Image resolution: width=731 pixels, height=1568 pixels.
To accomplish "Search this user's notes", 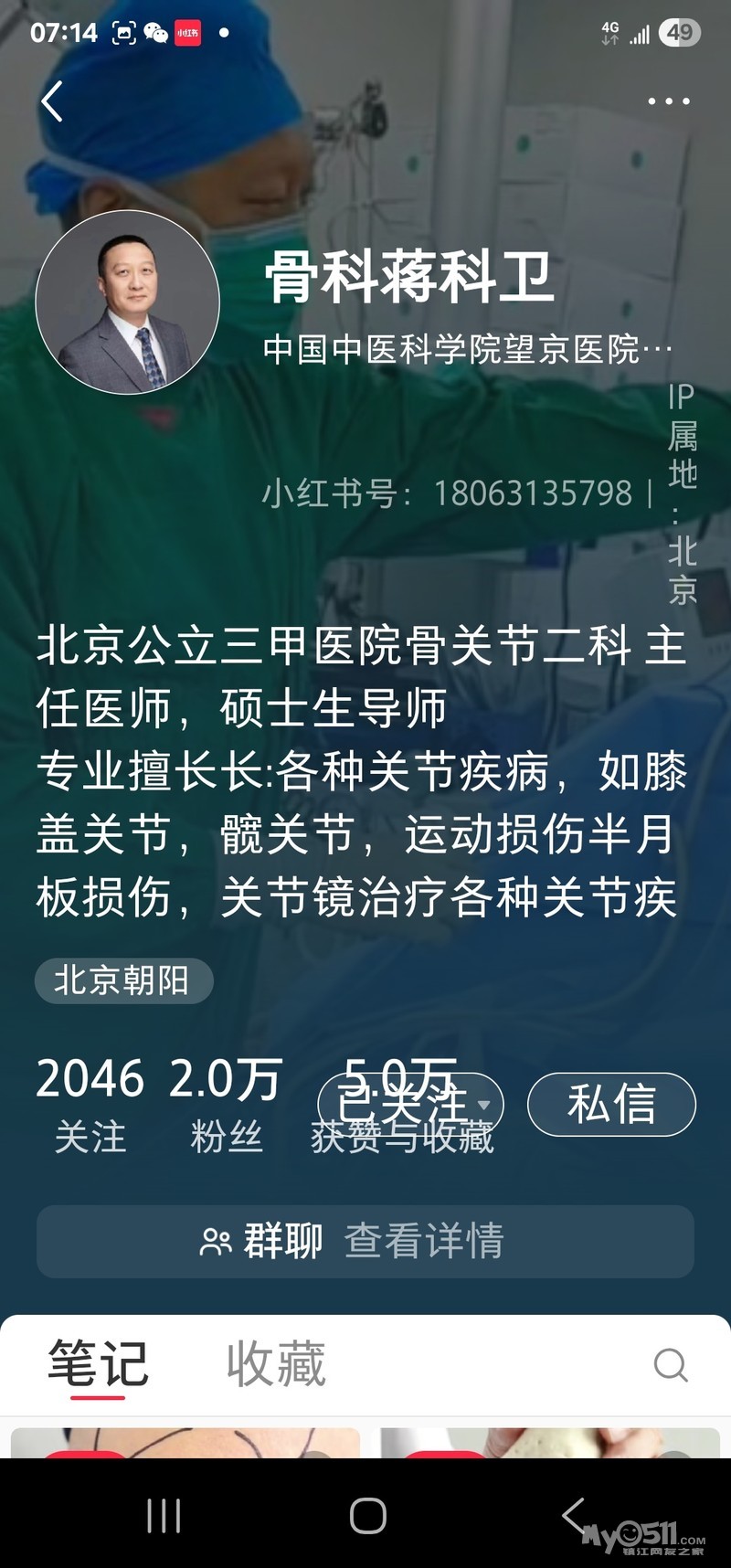I will point(670,1365).
